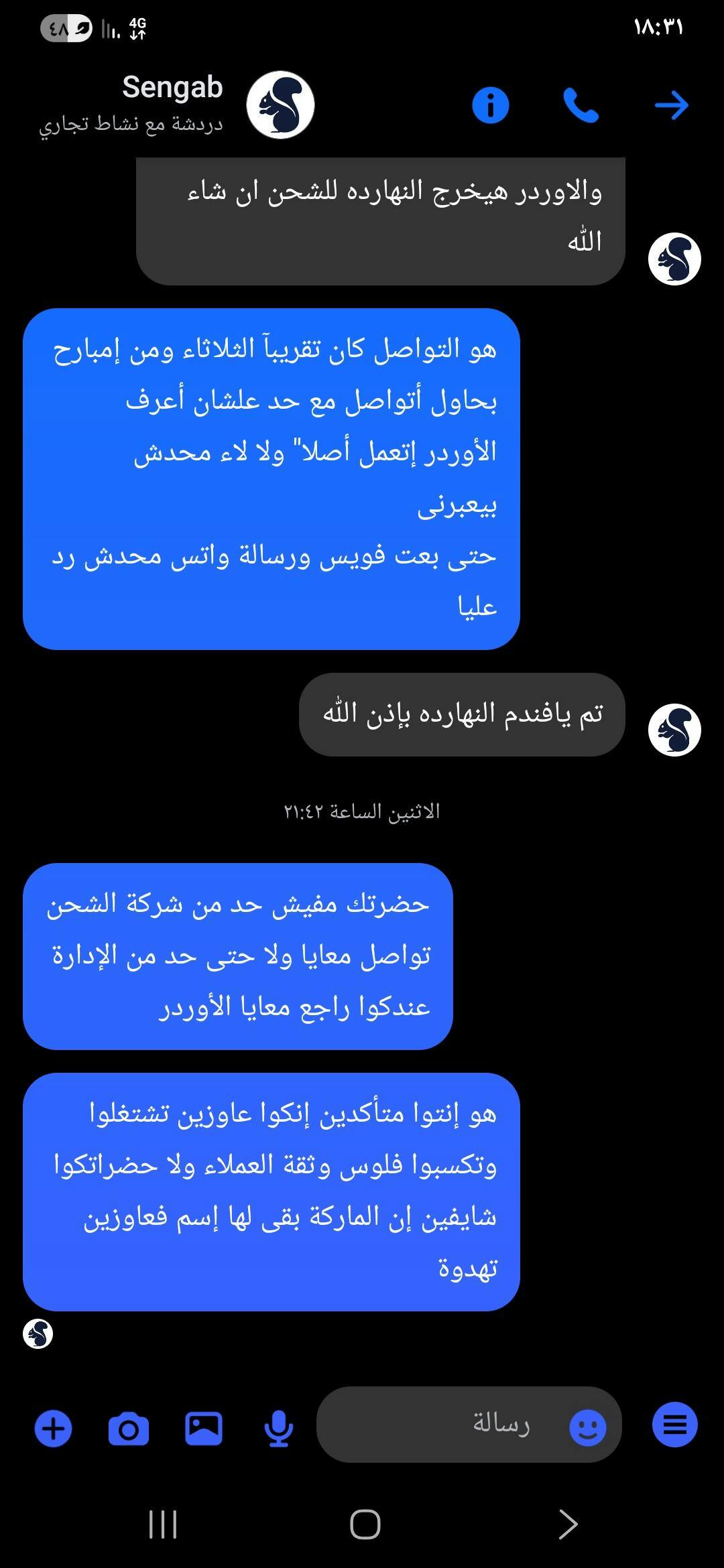Open the gallery to send a photo
This screenshot has height=1568, width=724.
[204, 1428]
